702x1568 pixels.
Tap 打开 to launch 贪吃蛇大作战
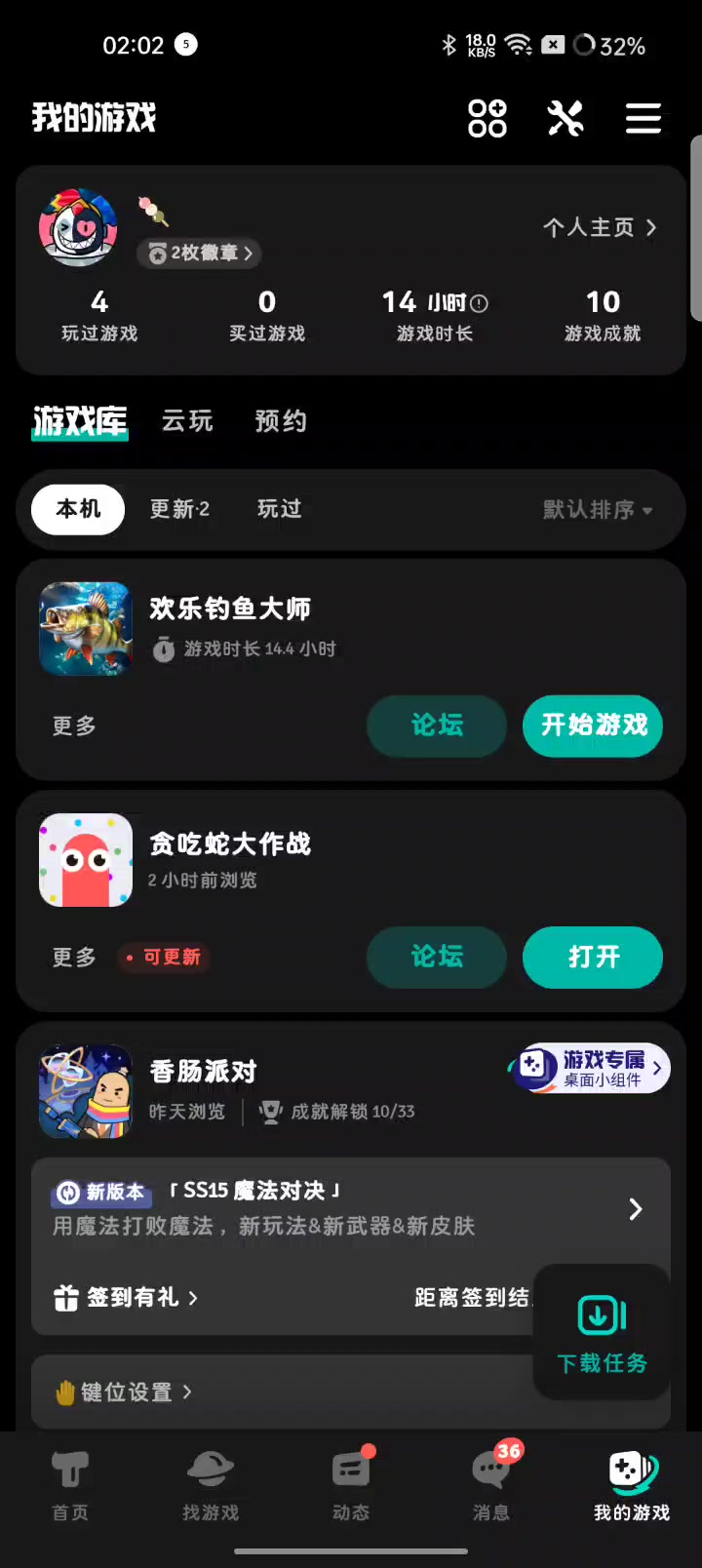593,958
